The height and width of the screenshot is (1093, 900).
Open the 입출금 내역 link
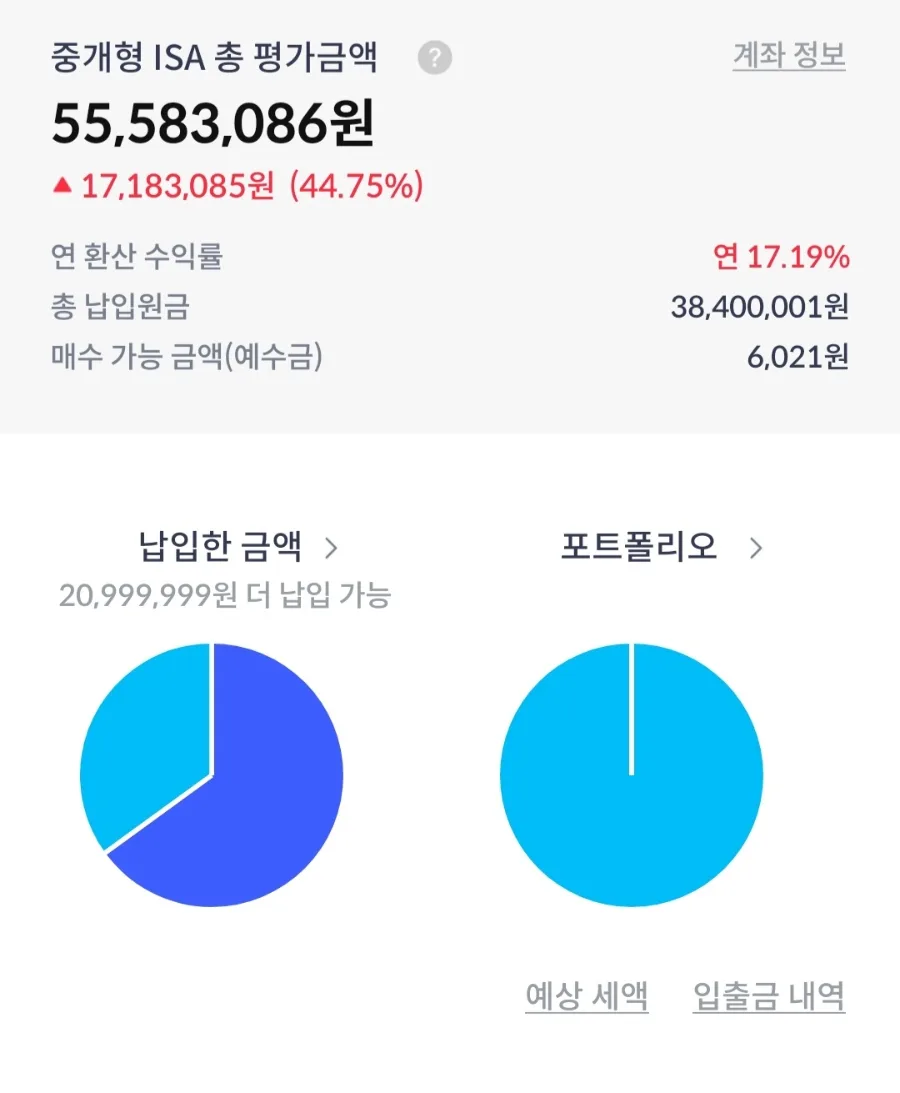769,996
